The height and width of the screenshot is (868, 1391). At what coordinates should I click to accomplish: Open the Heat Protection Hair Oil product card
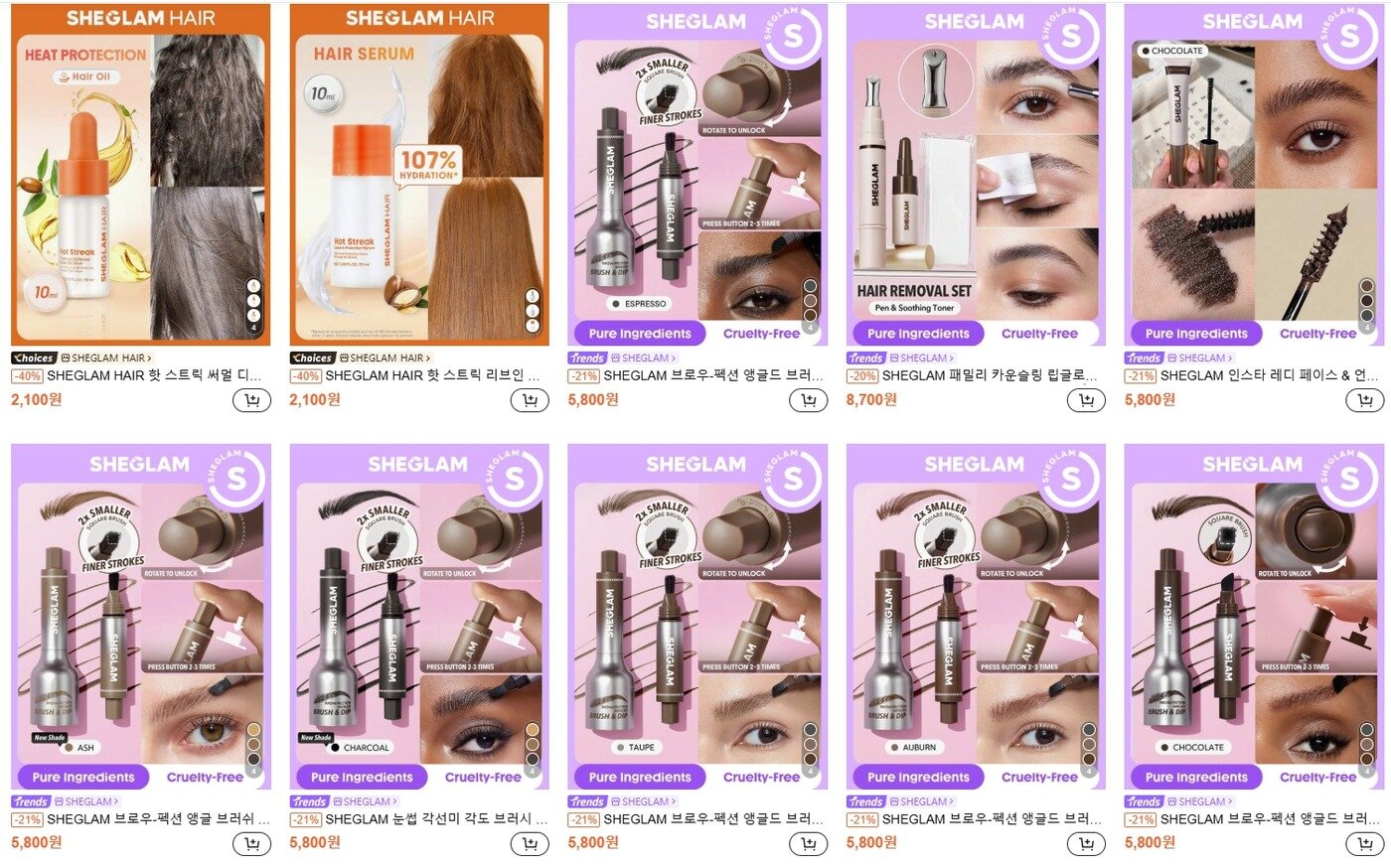click(x=140, y=175)
